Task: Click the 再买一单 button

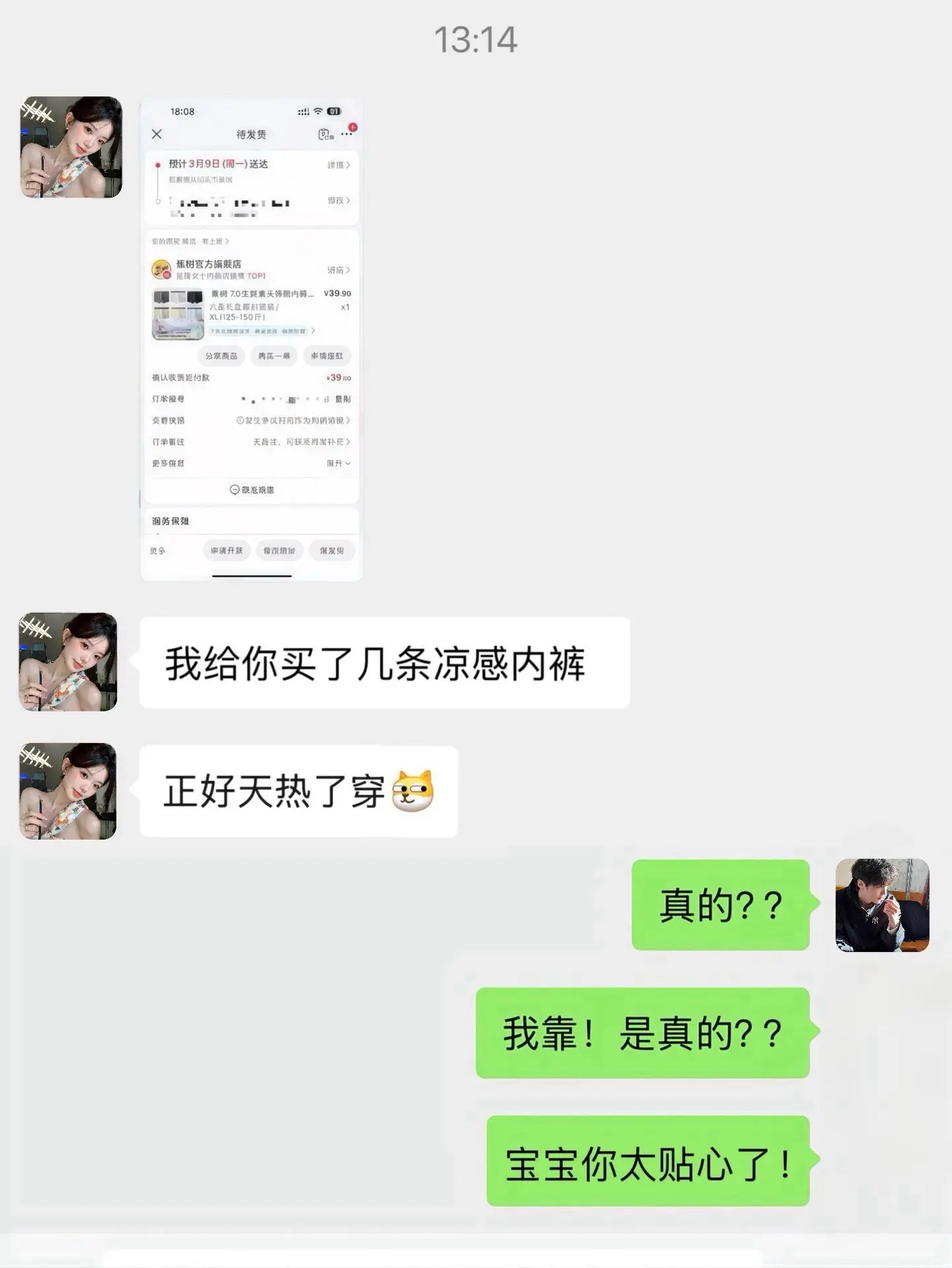Action: point(274,356)
